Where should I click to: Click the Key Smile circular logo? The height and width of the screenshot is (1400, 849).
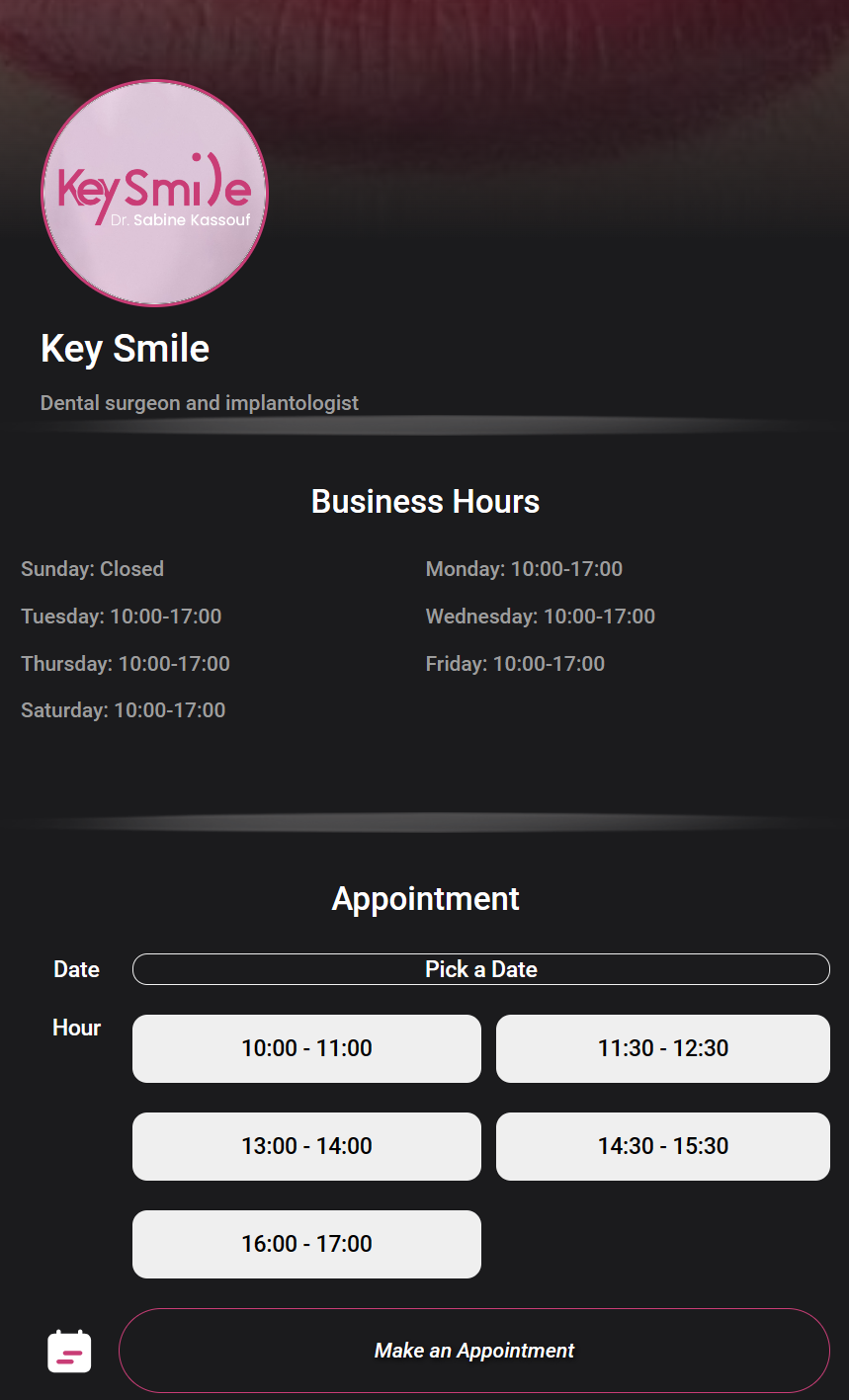(x=153, y=193)
